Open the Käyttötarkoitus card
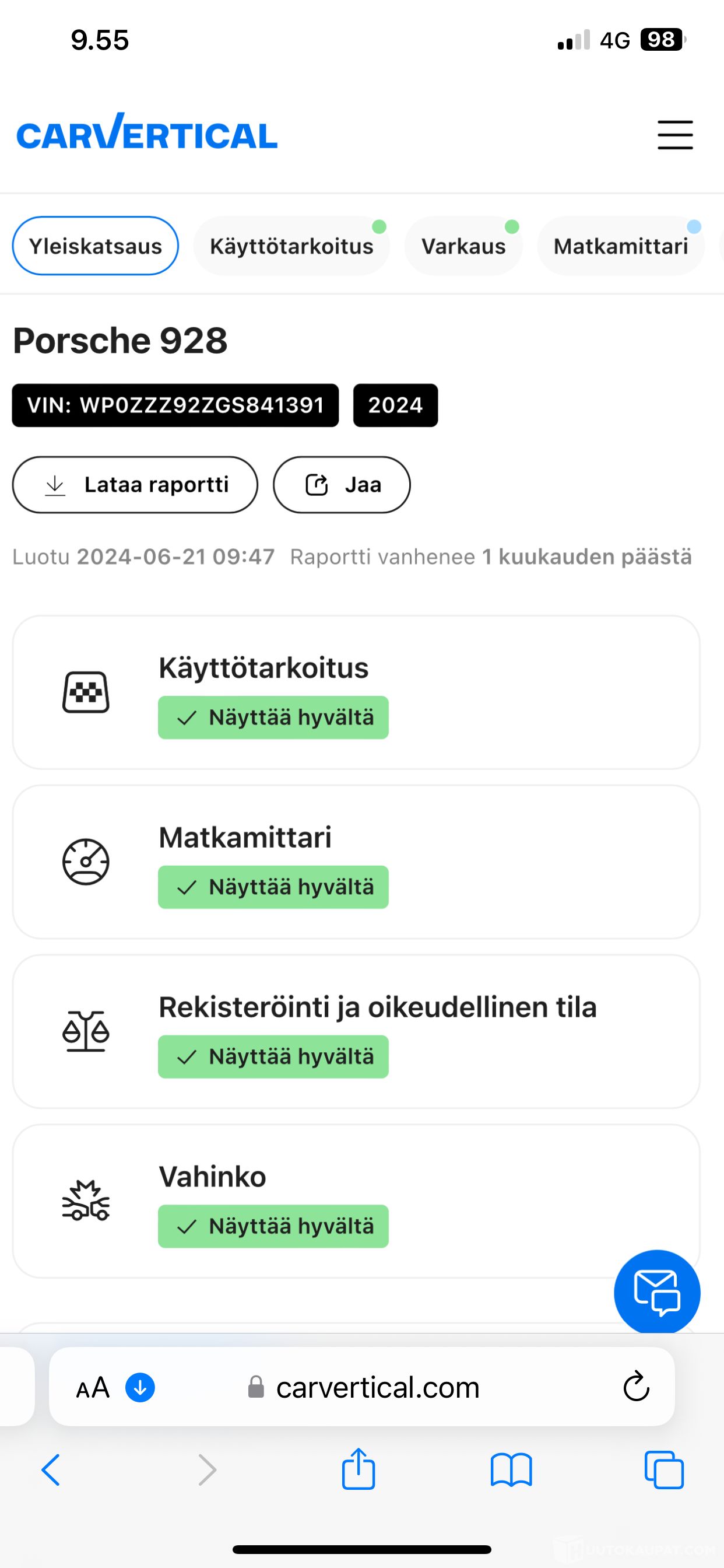Image resolution: width=724 pixels, height=1568 pixels. tap(356, 692)
